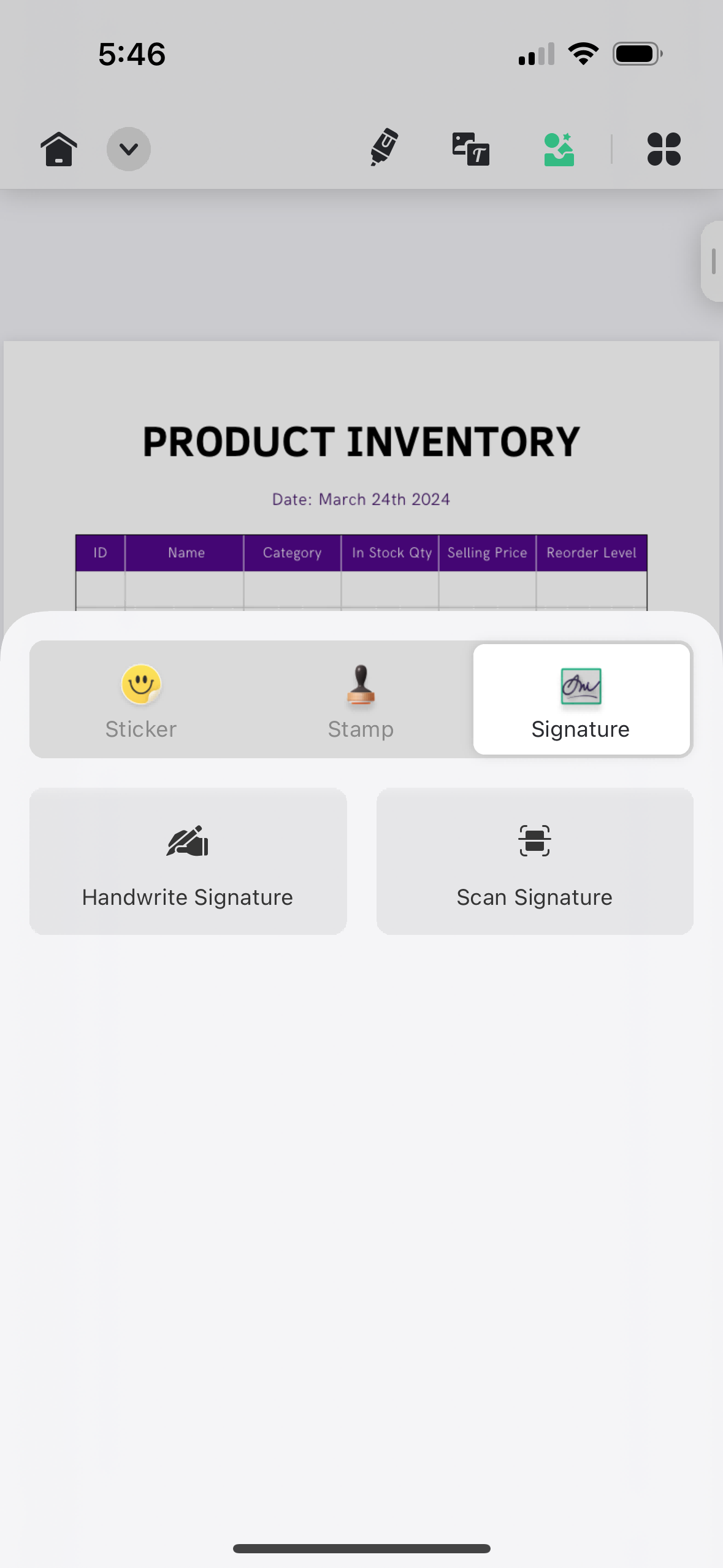Select the Signature tab

pos(581,700)
